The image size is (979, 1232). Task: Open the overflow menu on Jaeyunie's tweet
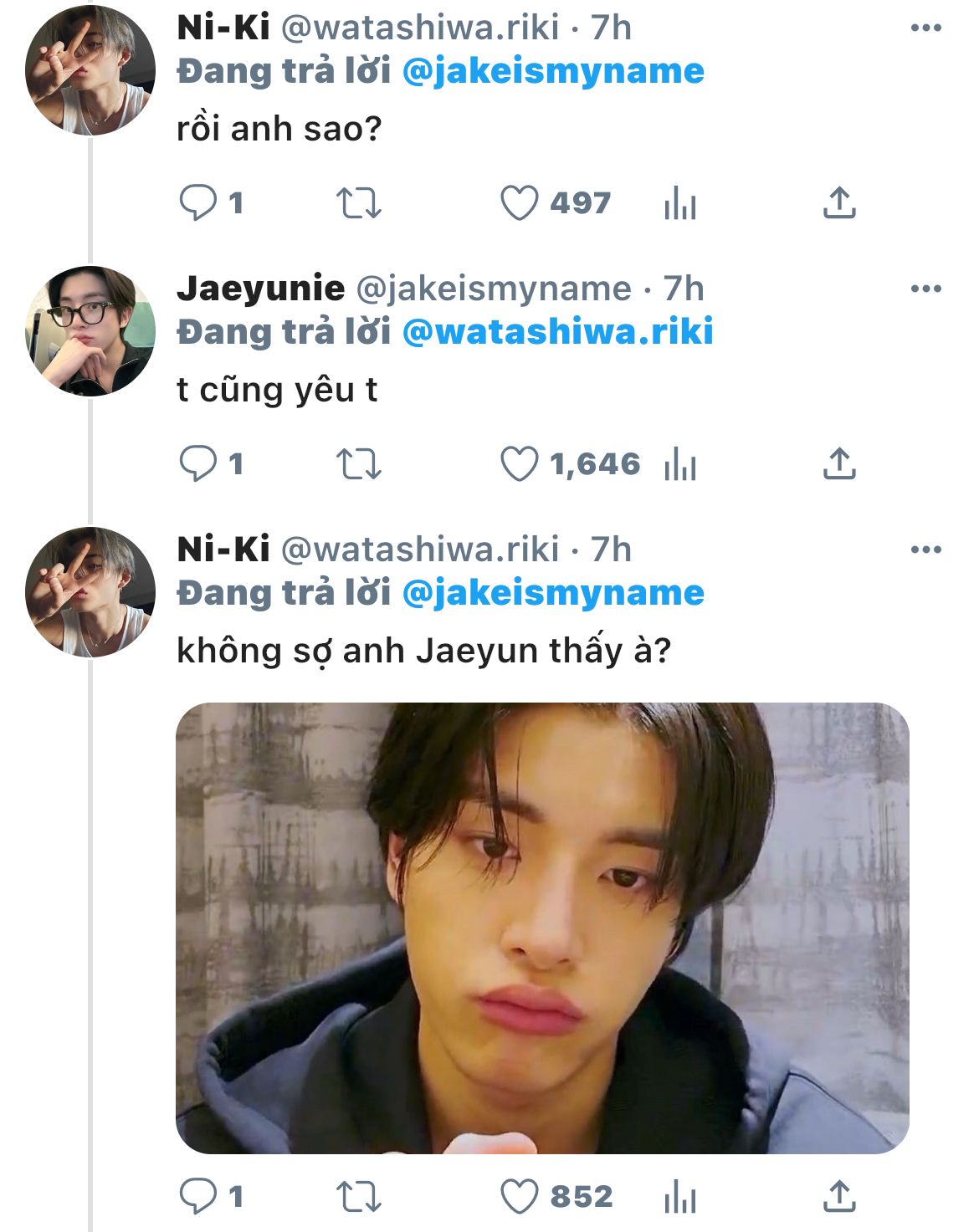pyautogui.click(x=925, y=289)
